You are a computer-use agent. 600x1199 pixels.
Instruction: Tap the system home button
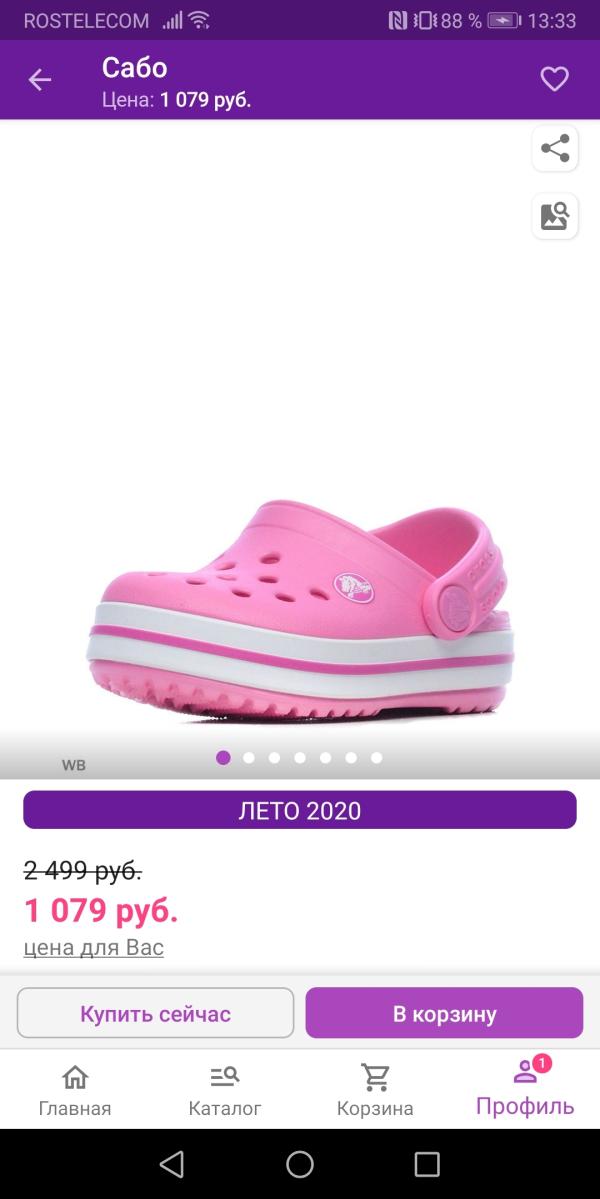(x=300, y=1164)
